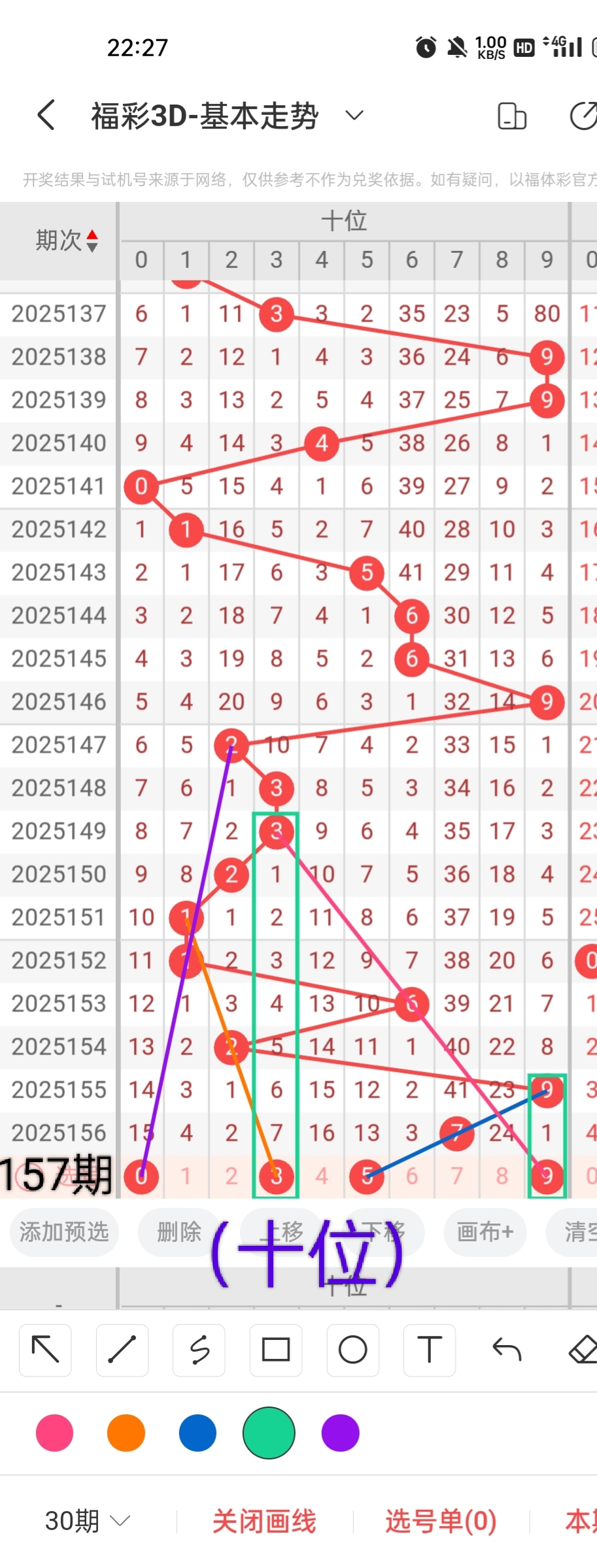Select the freehand curve drawing tool
This screenshot has height=1568, width=597.
click(199, 1350)
